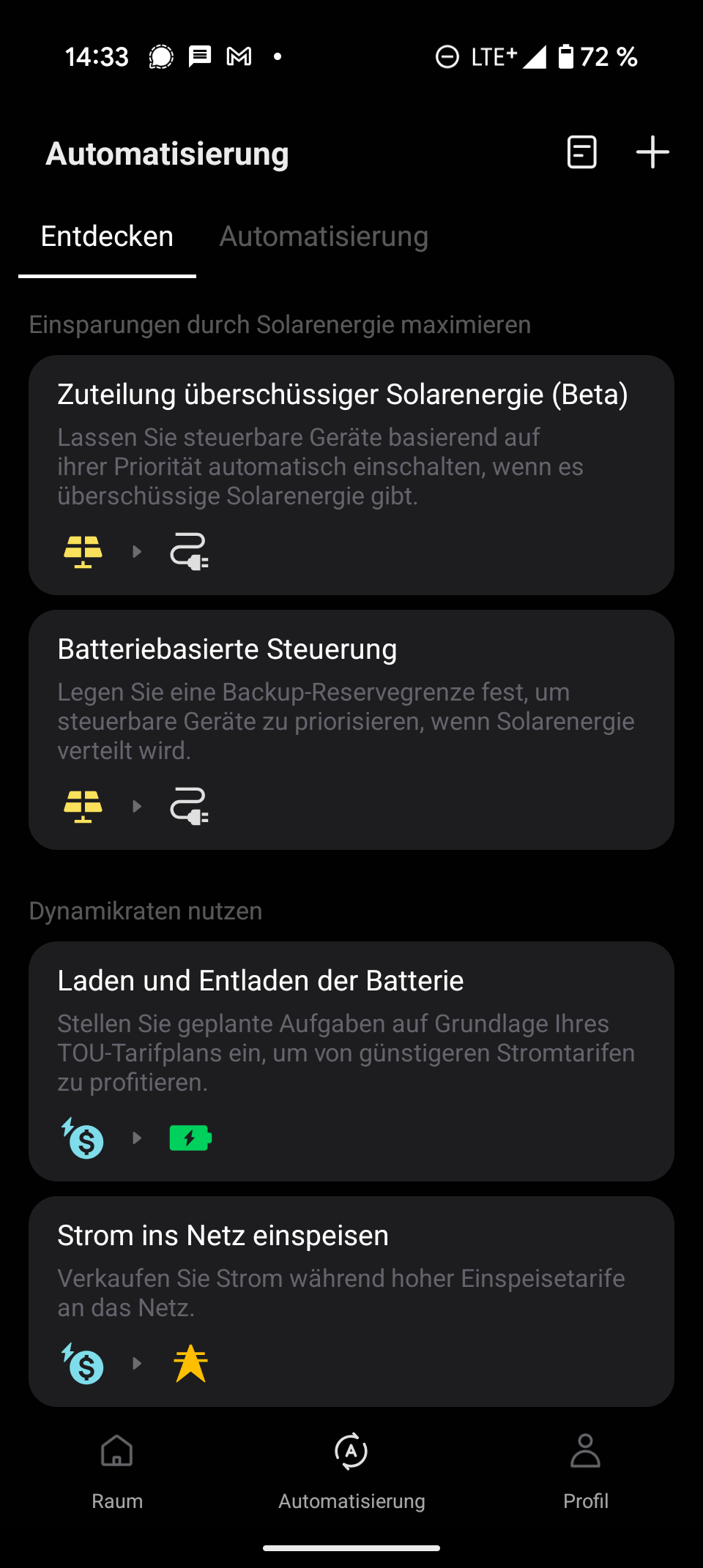Viewport: 703px width, 1568px height.
Task: Switch to the Profil bottom tab
Action: [586, 1470]
